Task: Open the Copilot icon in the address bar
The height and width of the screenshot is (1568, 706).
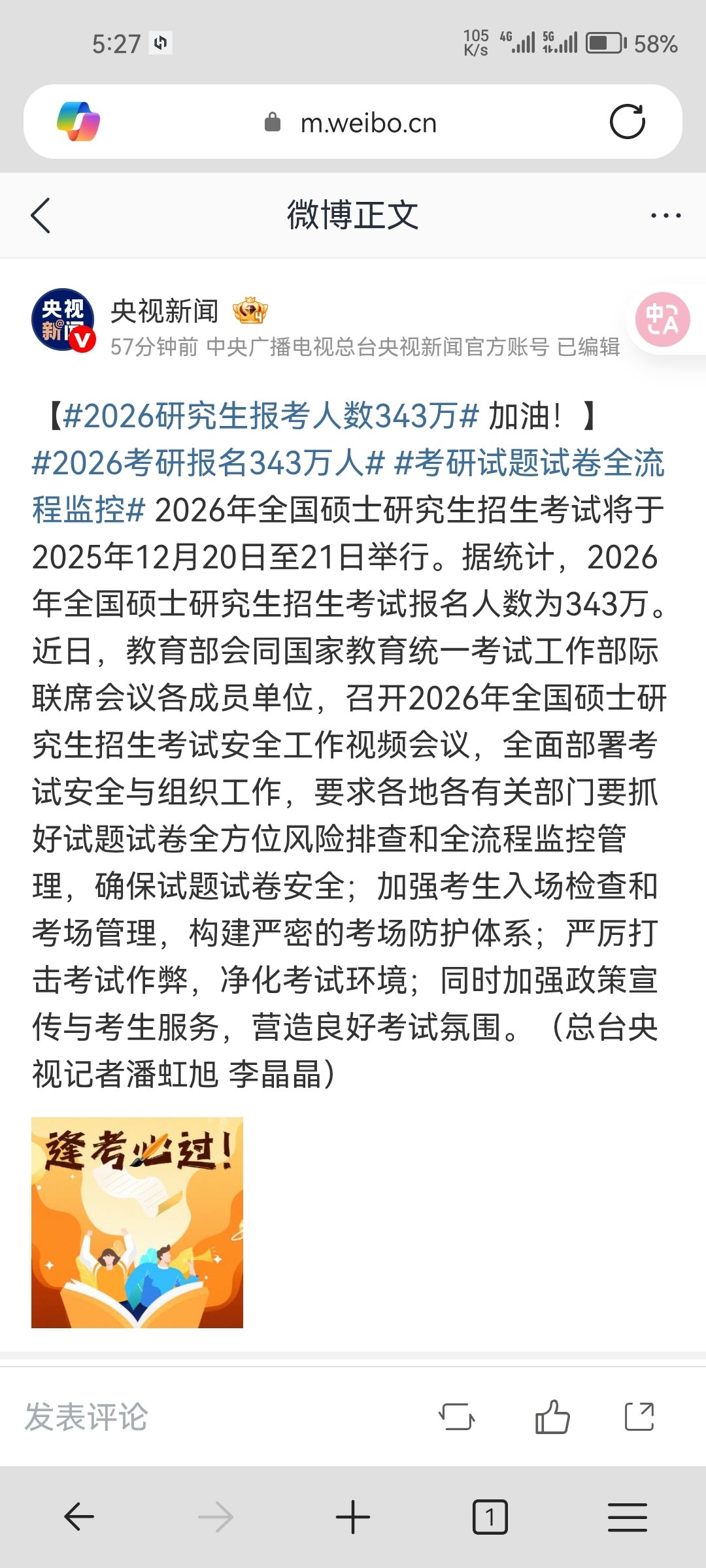Action: pos(78,122)
